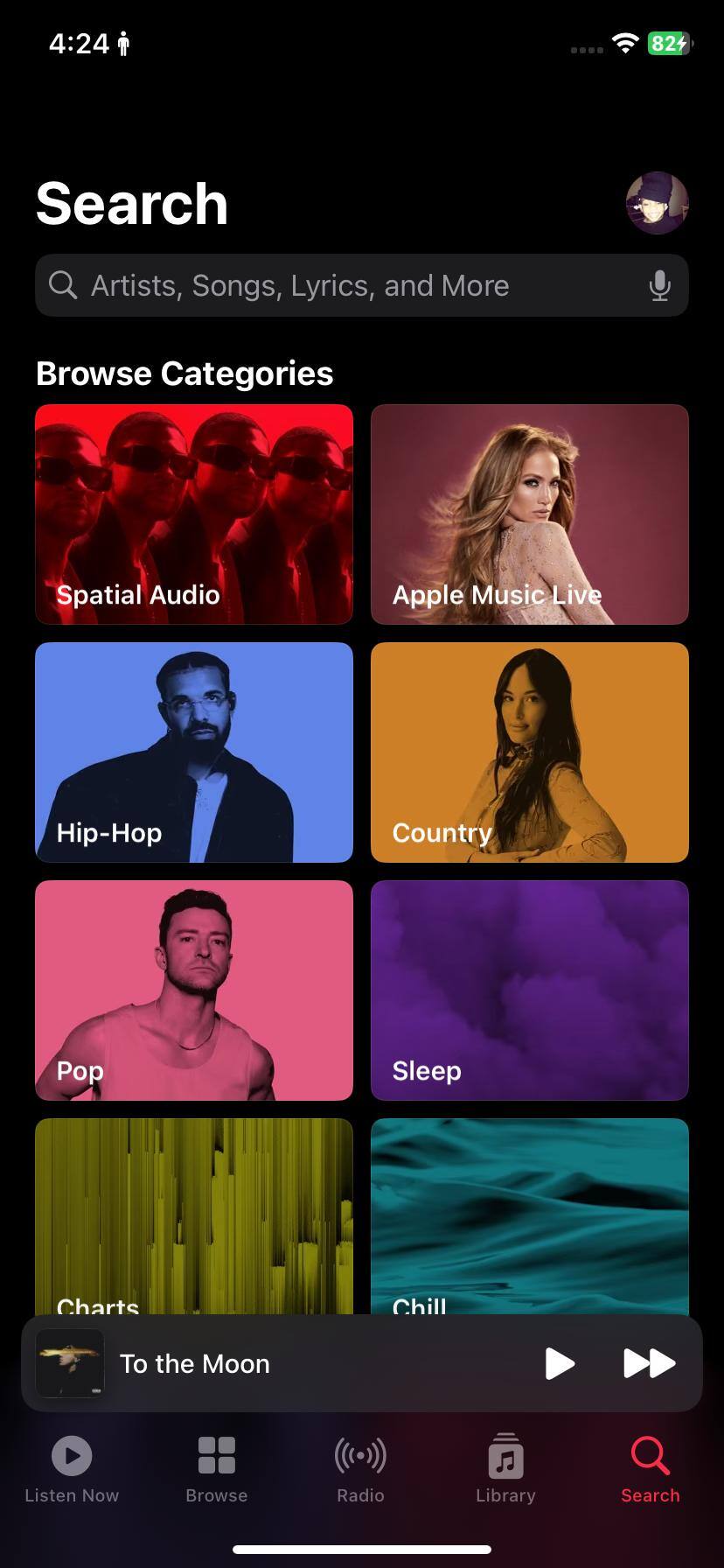The image size is (724, 1568).
Task: Open the Library tab
Action: click(x=505, y=1468)
